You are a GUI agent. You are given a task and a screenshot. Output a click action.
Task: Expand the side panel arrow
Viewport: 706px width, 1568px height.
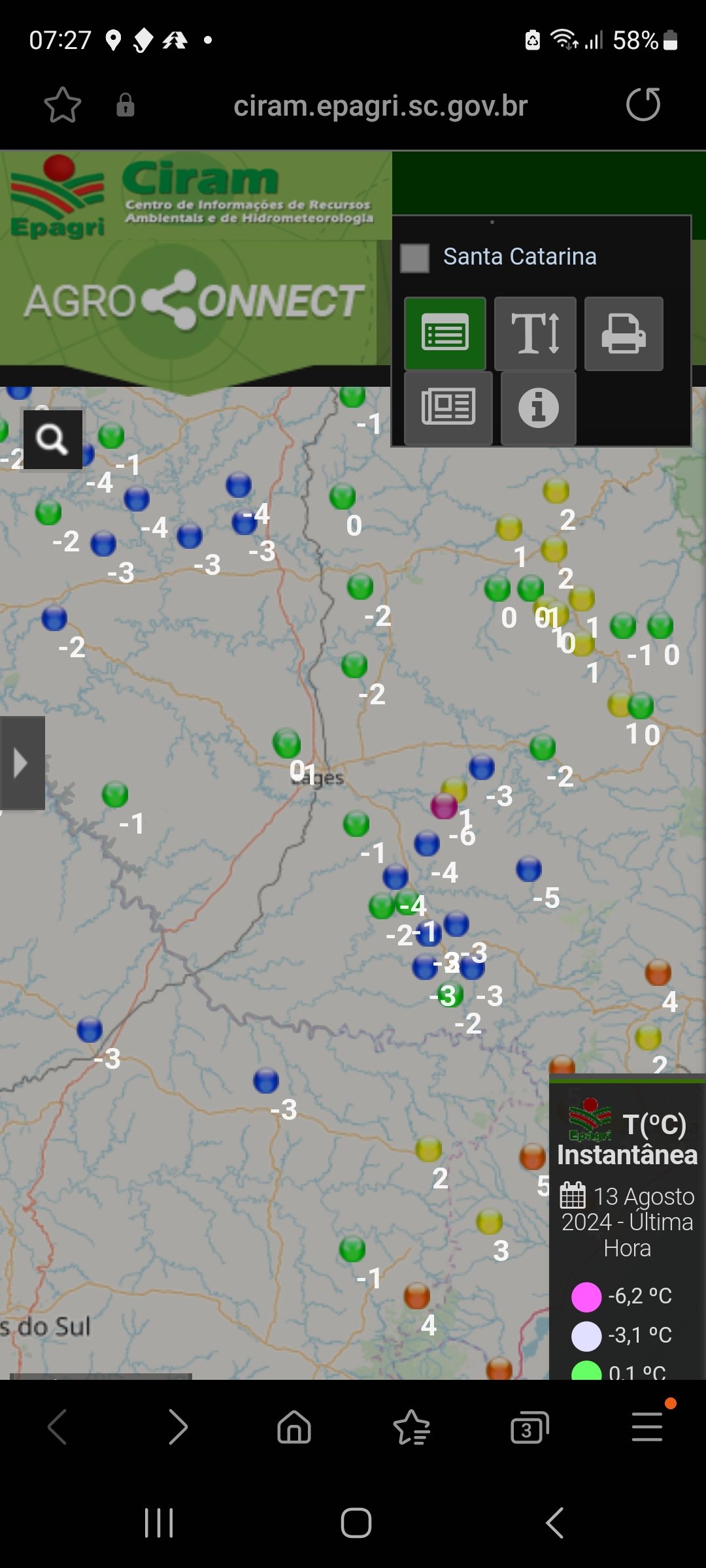pos(22,763)
